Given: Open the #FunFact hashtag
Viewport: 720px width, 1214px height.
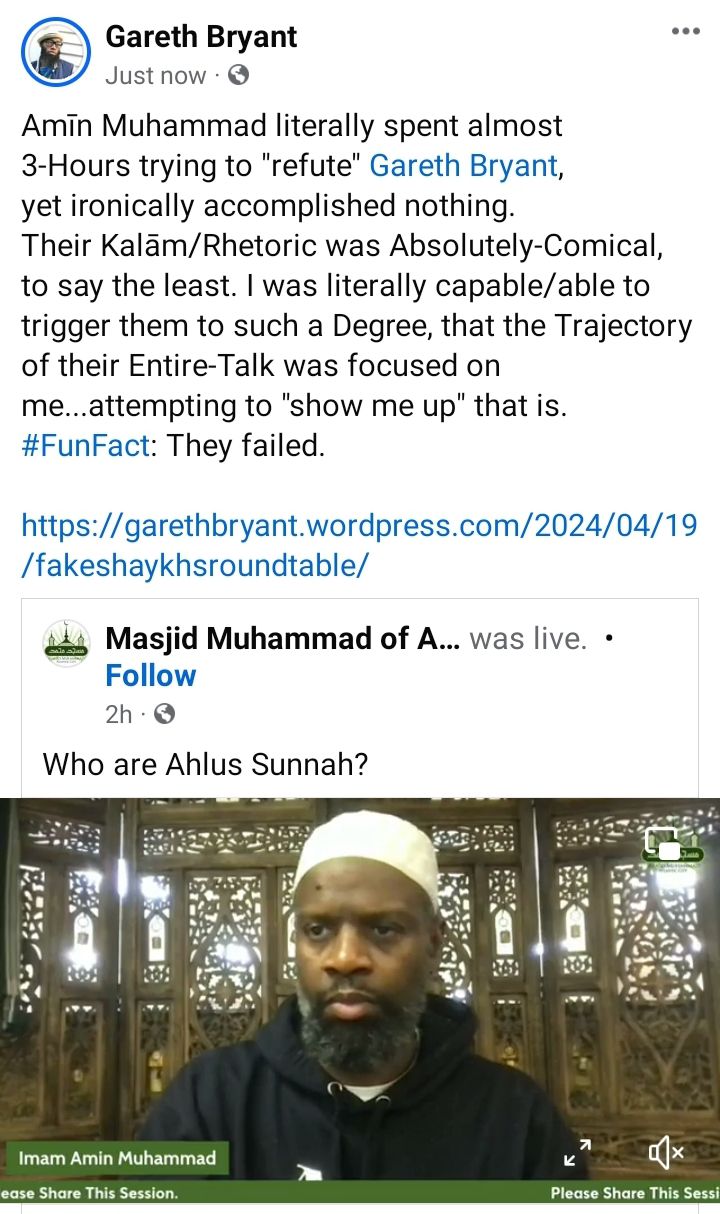Looking at the screenshot, I should pyautogui.click(x=84, y=445).
